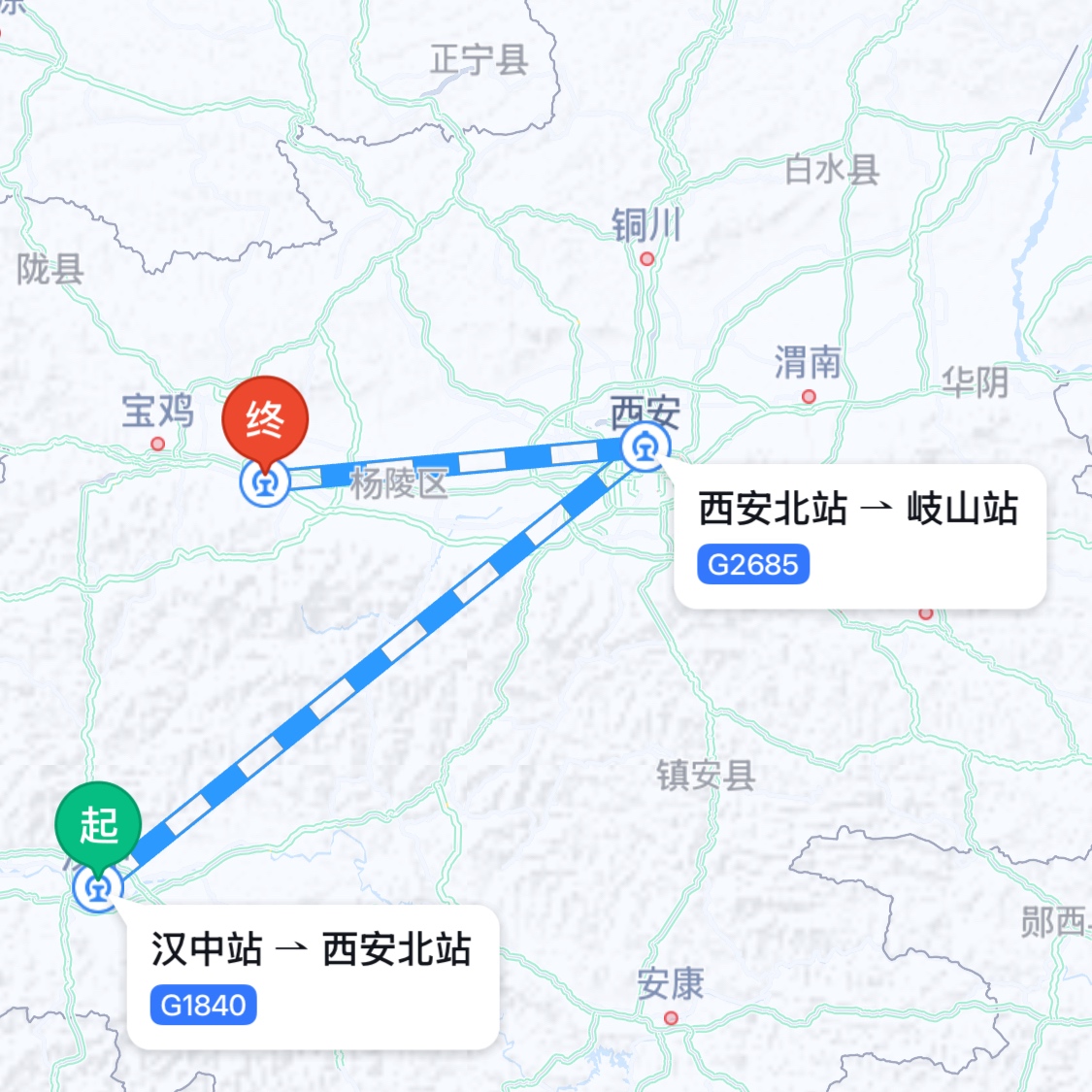
Task: Tap the red 终 destination marker
Action: tap(265, 420)
